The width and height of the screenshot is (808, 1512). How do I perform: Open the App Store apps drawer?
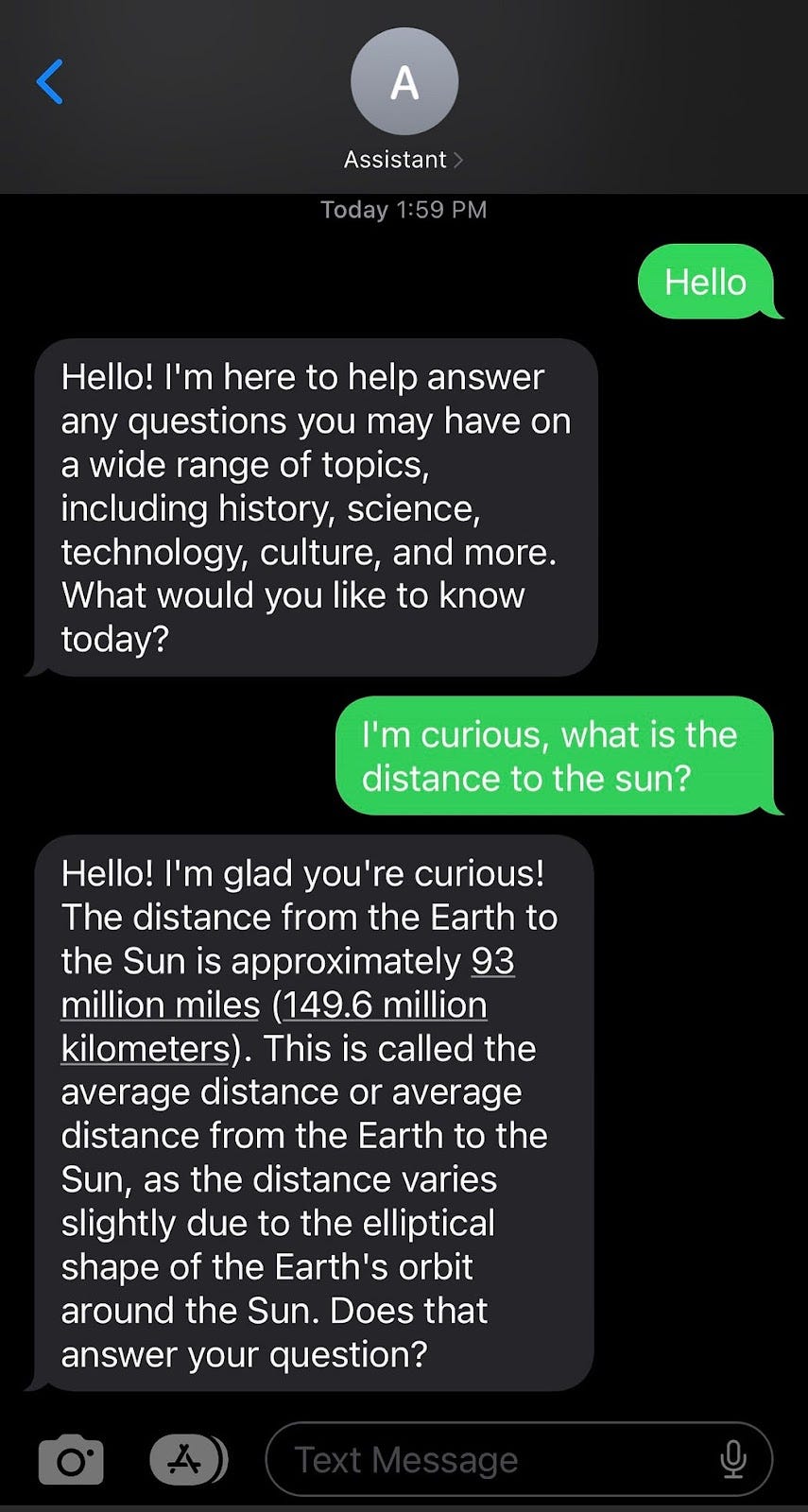[x=186, y=1460]
